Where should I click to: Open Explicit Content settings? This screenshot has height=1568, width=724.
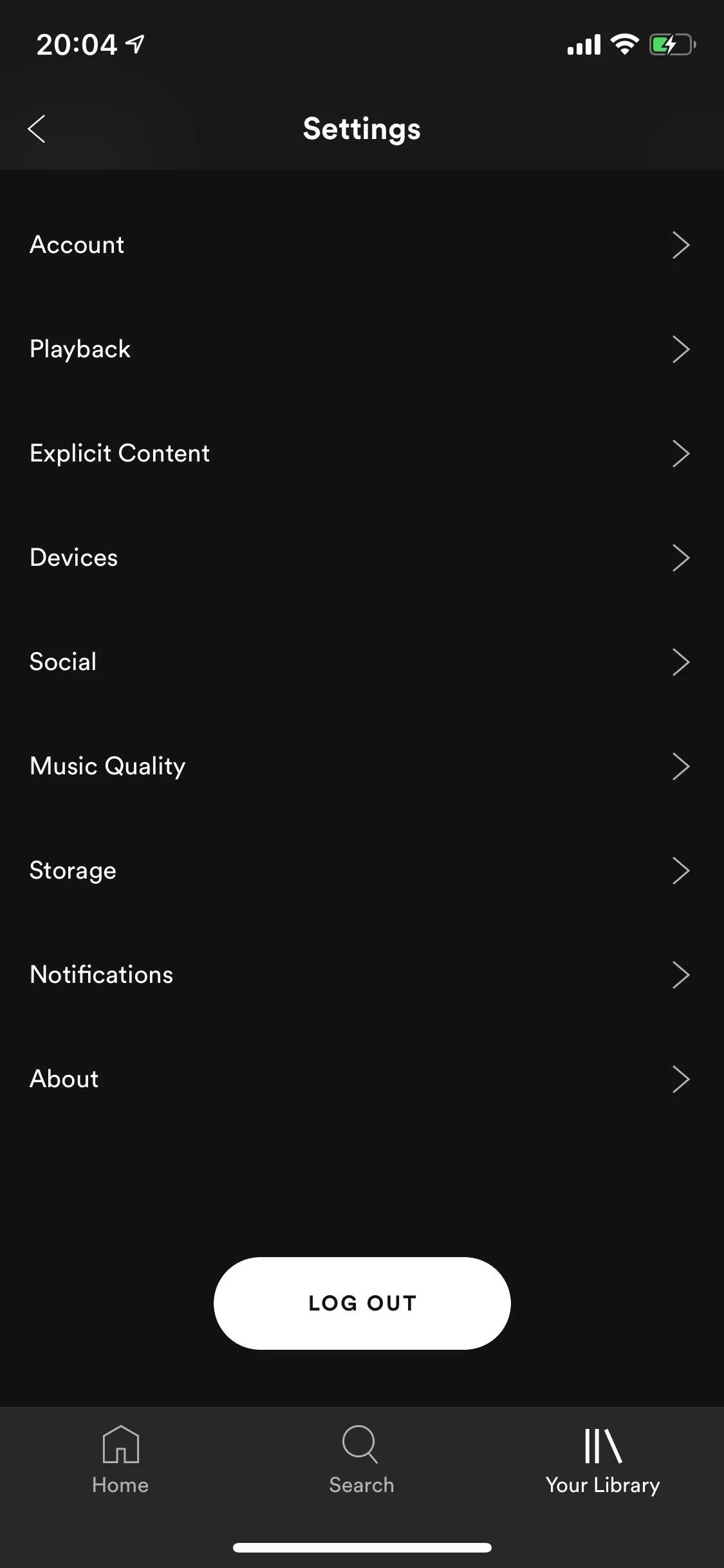pos(362,453)
